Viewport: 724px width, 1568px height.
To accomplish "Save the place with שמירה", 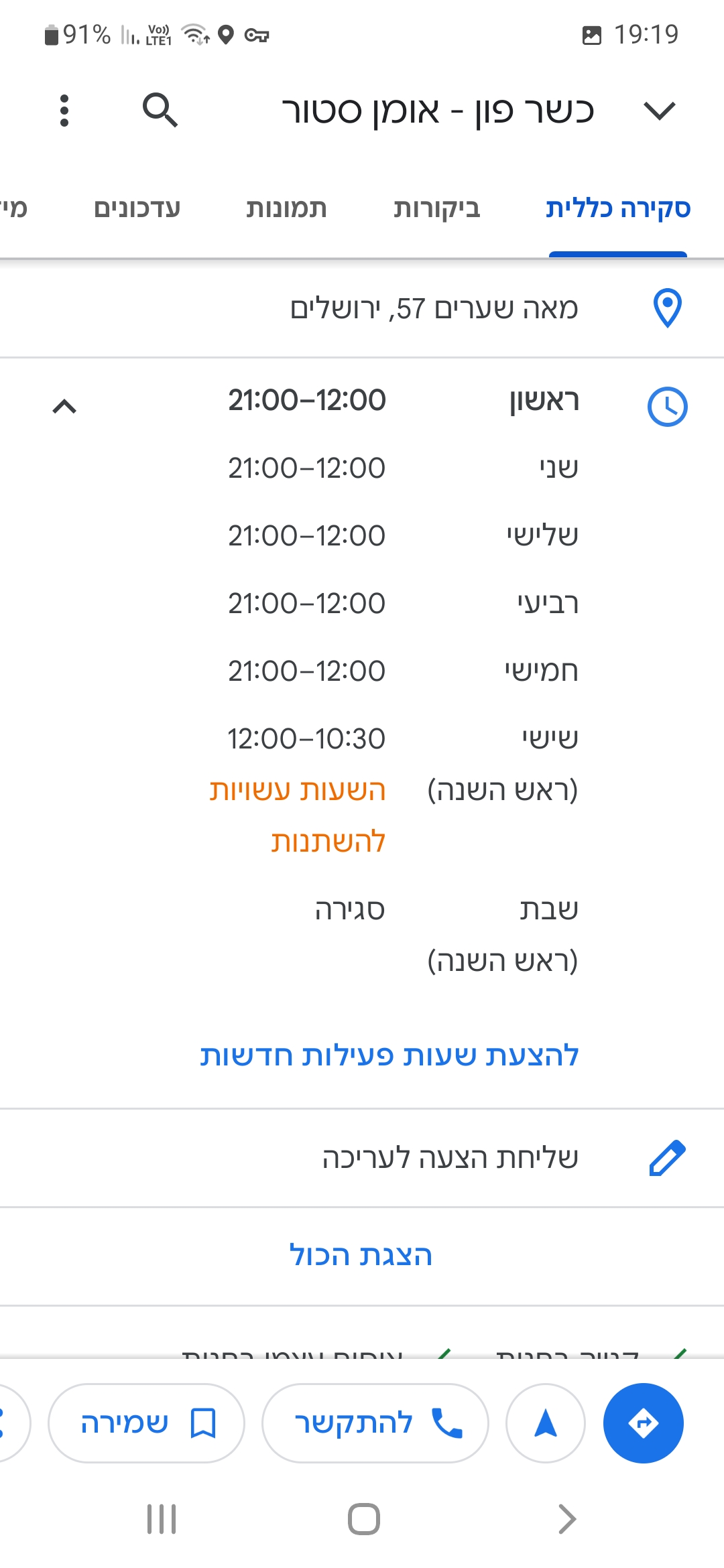I will [x=146, y=1423].
